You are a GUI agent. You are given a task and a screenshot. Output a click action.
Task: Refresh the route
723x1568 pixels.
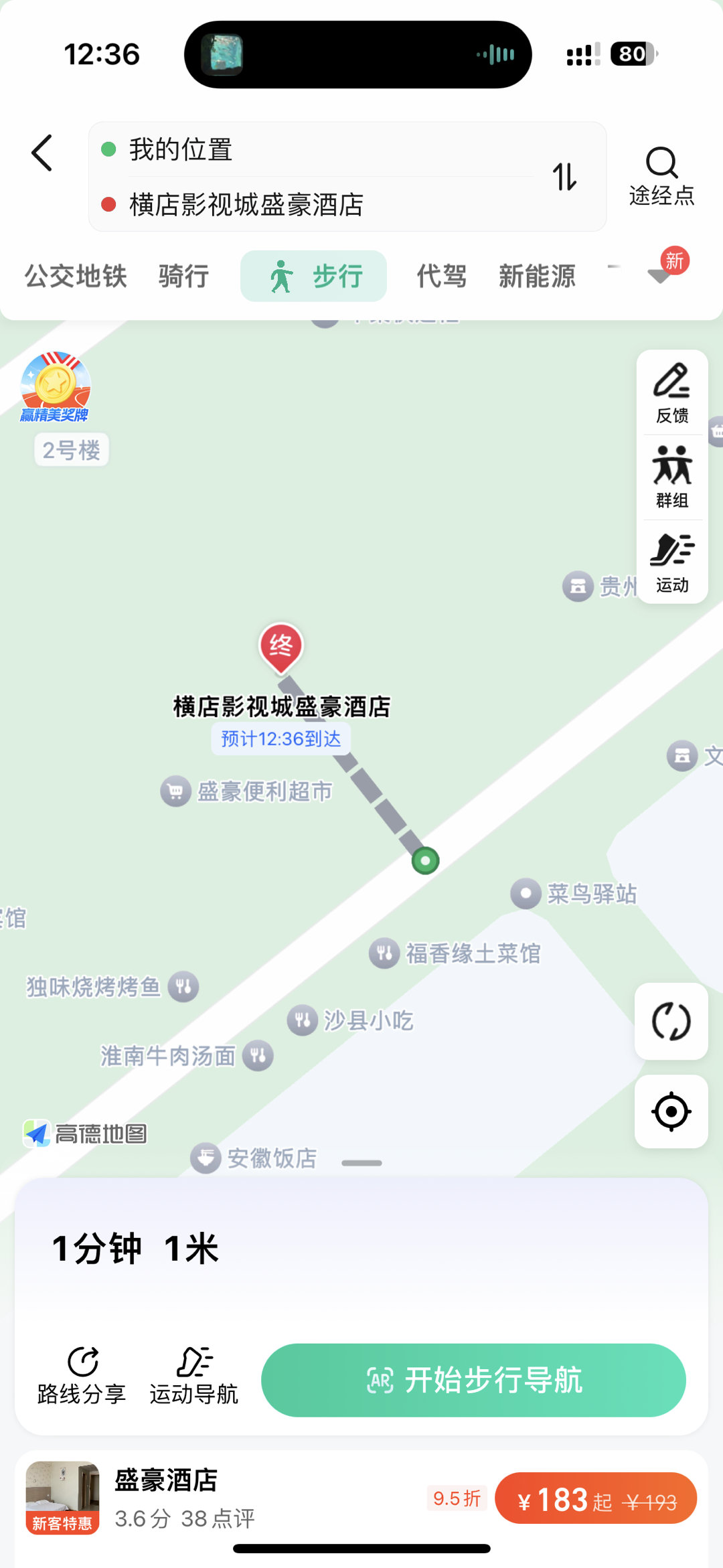(x=671, y=1022)
